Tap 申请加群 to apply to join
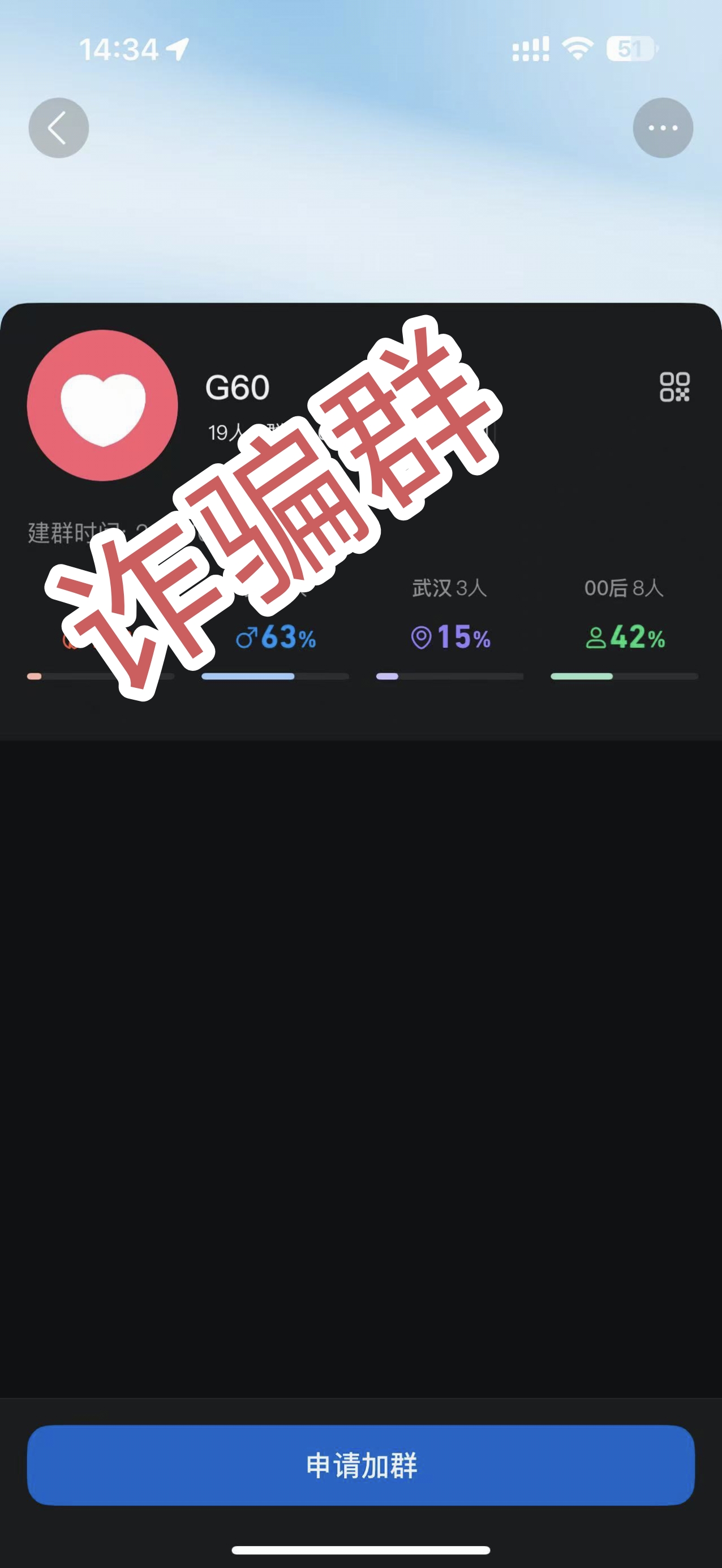Viewport: 722px width, 1568px height. 361,1464
